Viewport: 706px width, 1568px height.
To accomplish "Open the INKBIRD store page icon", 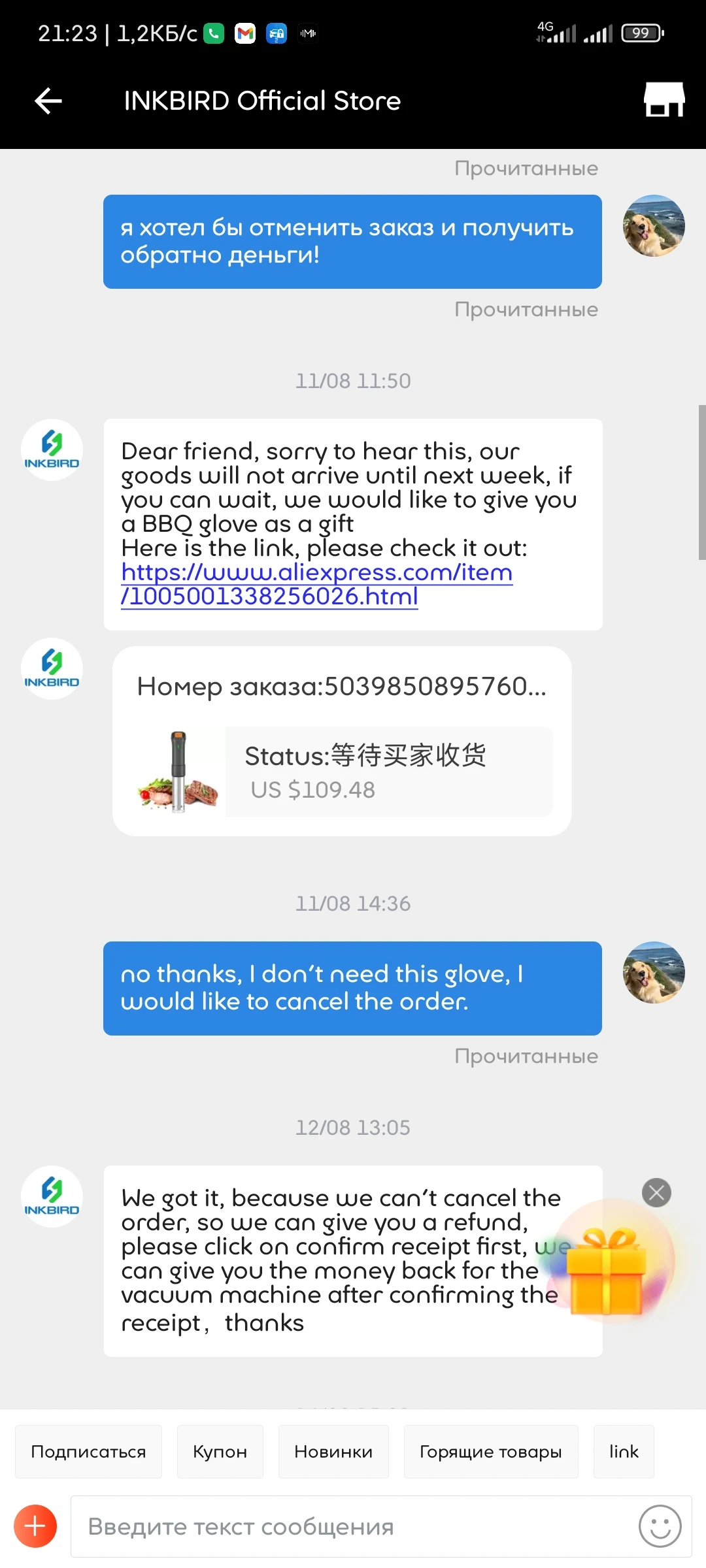I will coord(664,100).
